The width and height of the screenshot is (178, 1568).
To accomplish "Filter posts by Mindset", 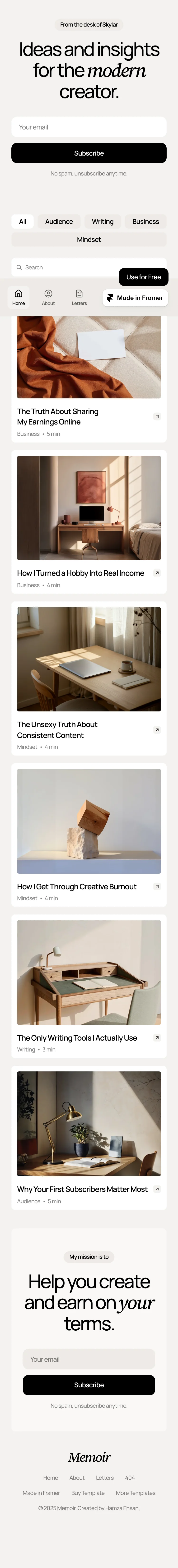I will (89, 240).
